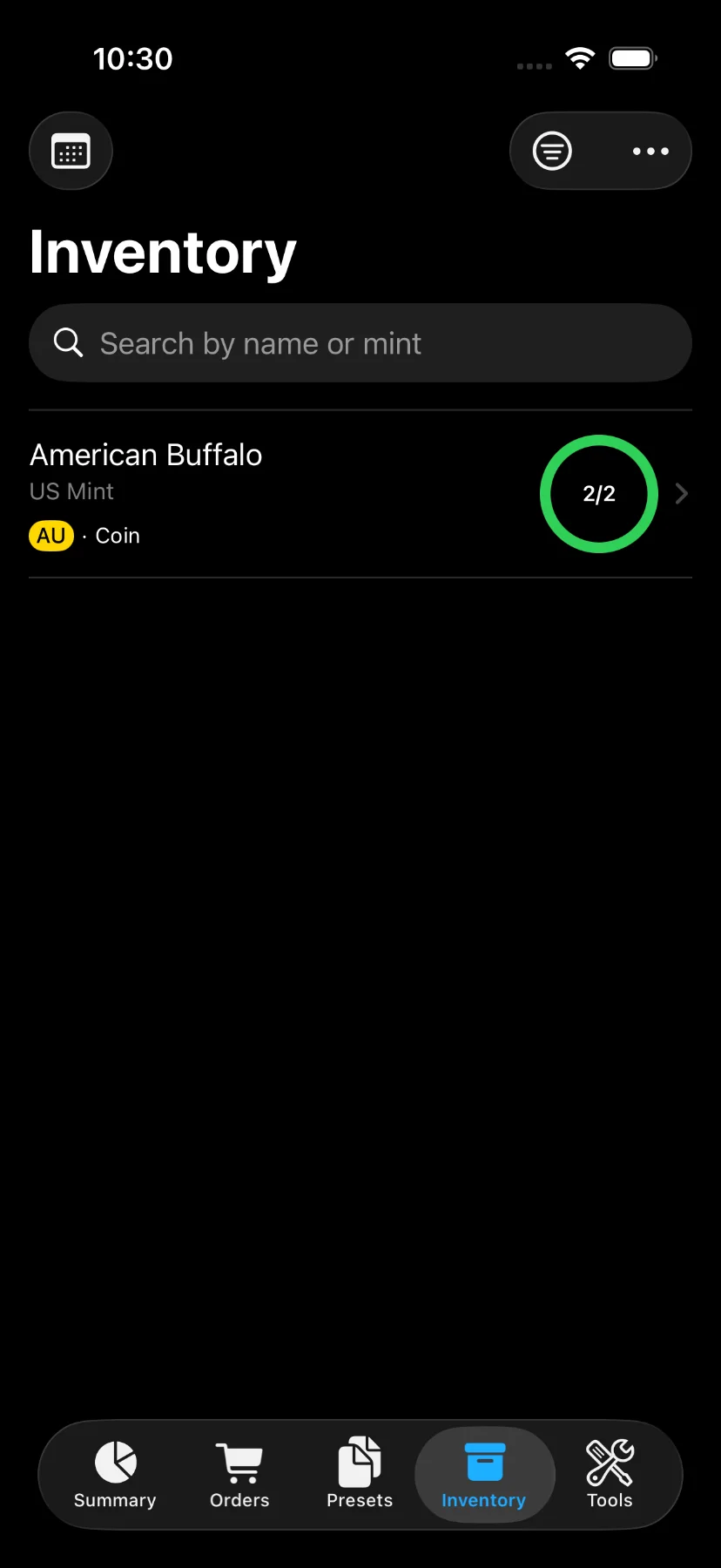
Task: Go to the Presets tab
Action: pos(360,1474)
